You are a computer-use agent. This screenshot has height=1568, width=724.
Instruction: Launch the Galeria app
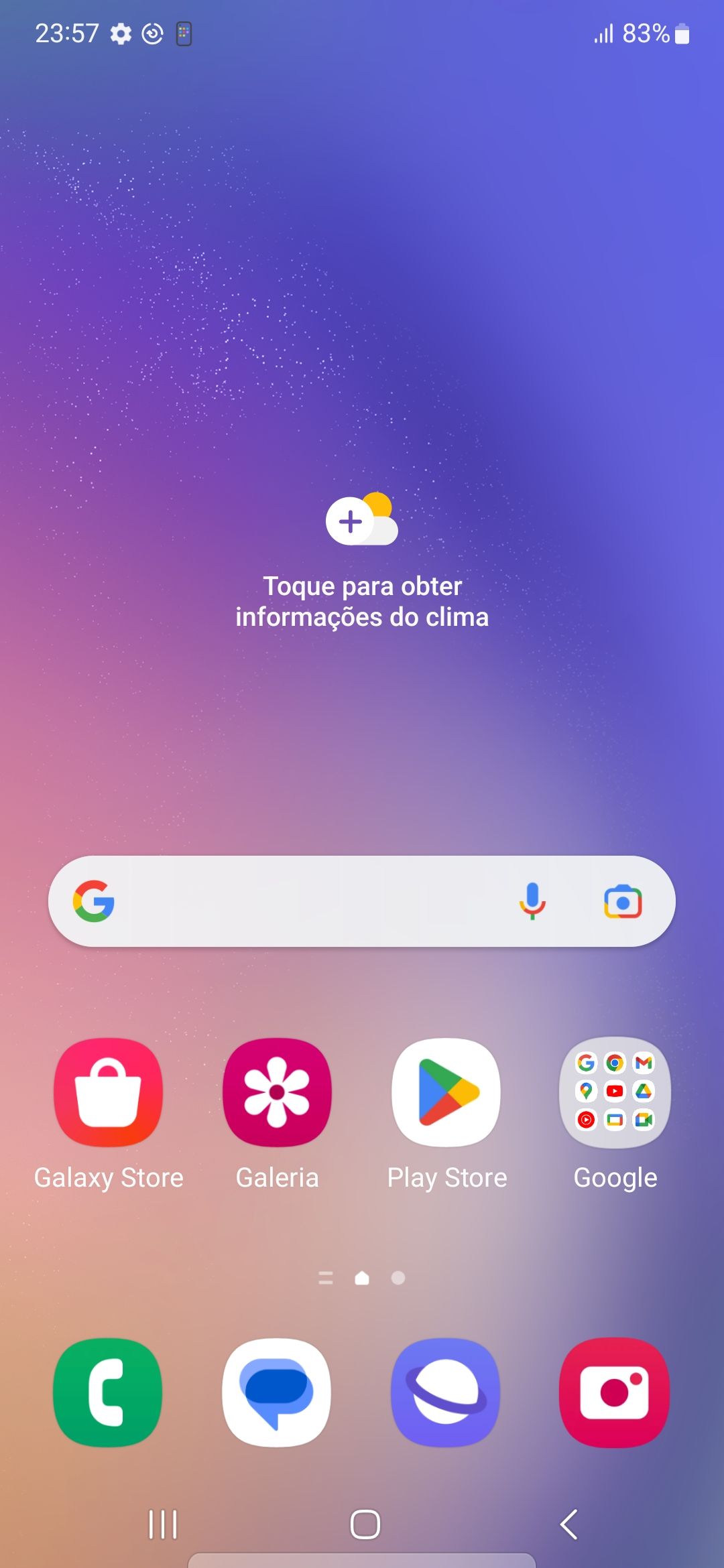point(277,1092)
